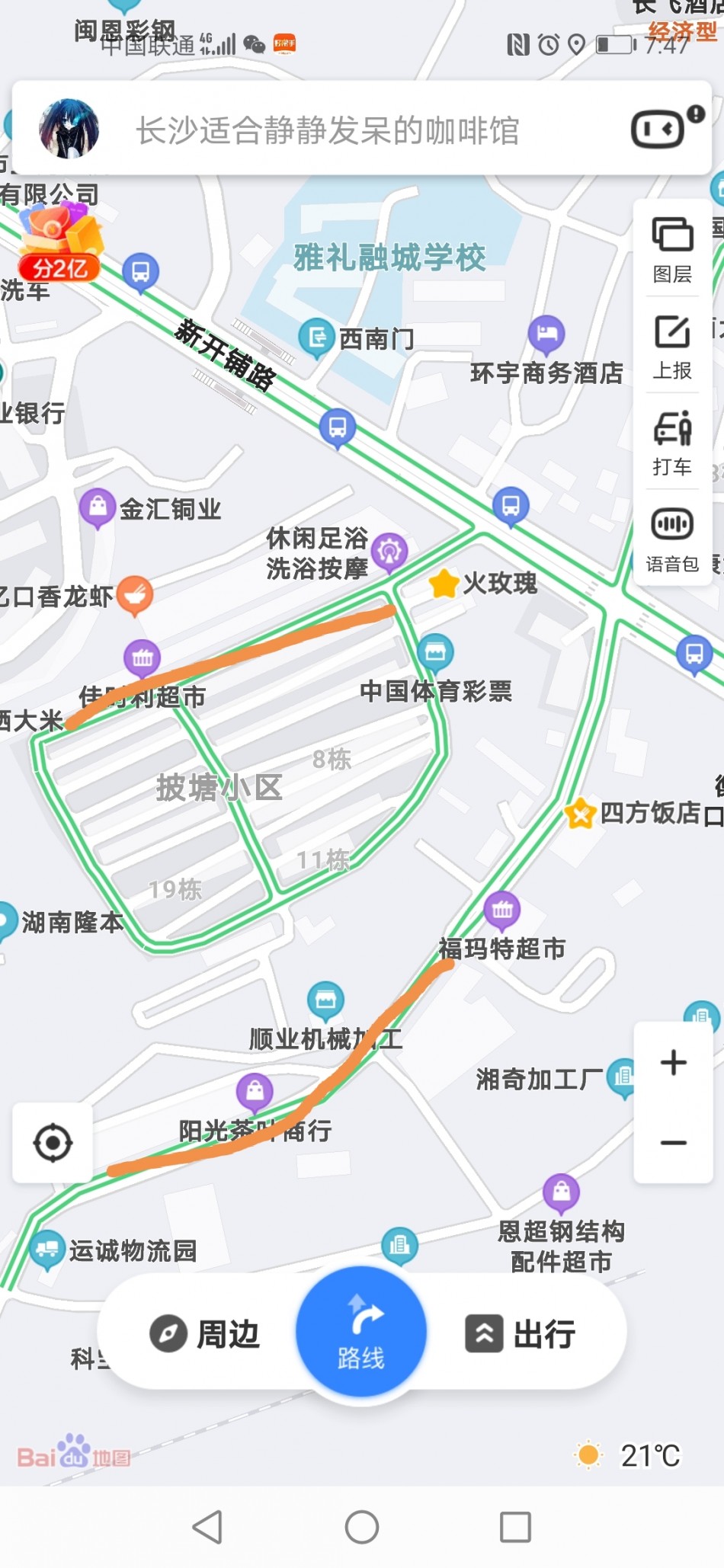
Task: Open the 打车 taxi option
Action: (x=672, y=443)
